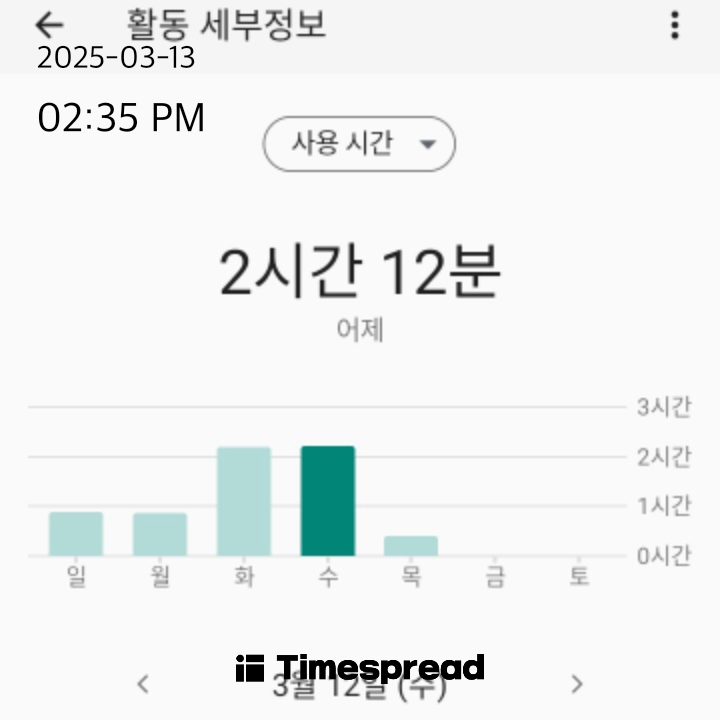Select the 화 bar in chart
The image size is (720, 720).
[244, 501]
